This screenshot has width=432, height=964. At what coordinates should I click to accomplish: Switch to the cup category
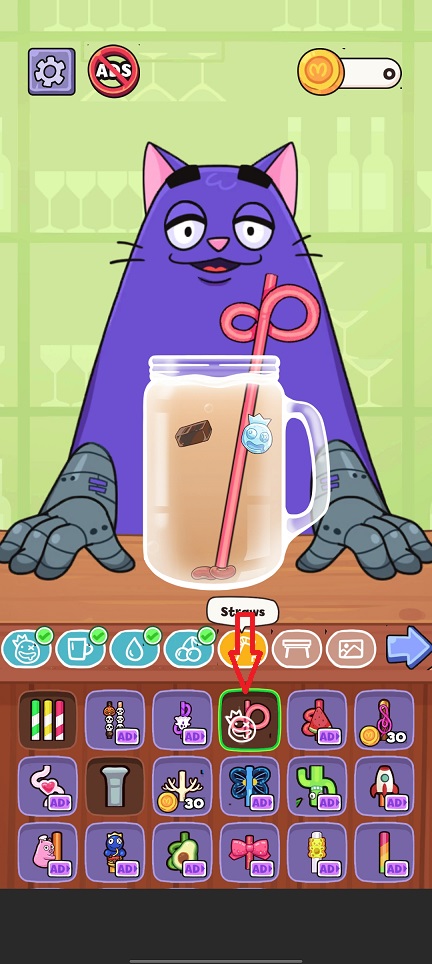[x=80, y=648]
